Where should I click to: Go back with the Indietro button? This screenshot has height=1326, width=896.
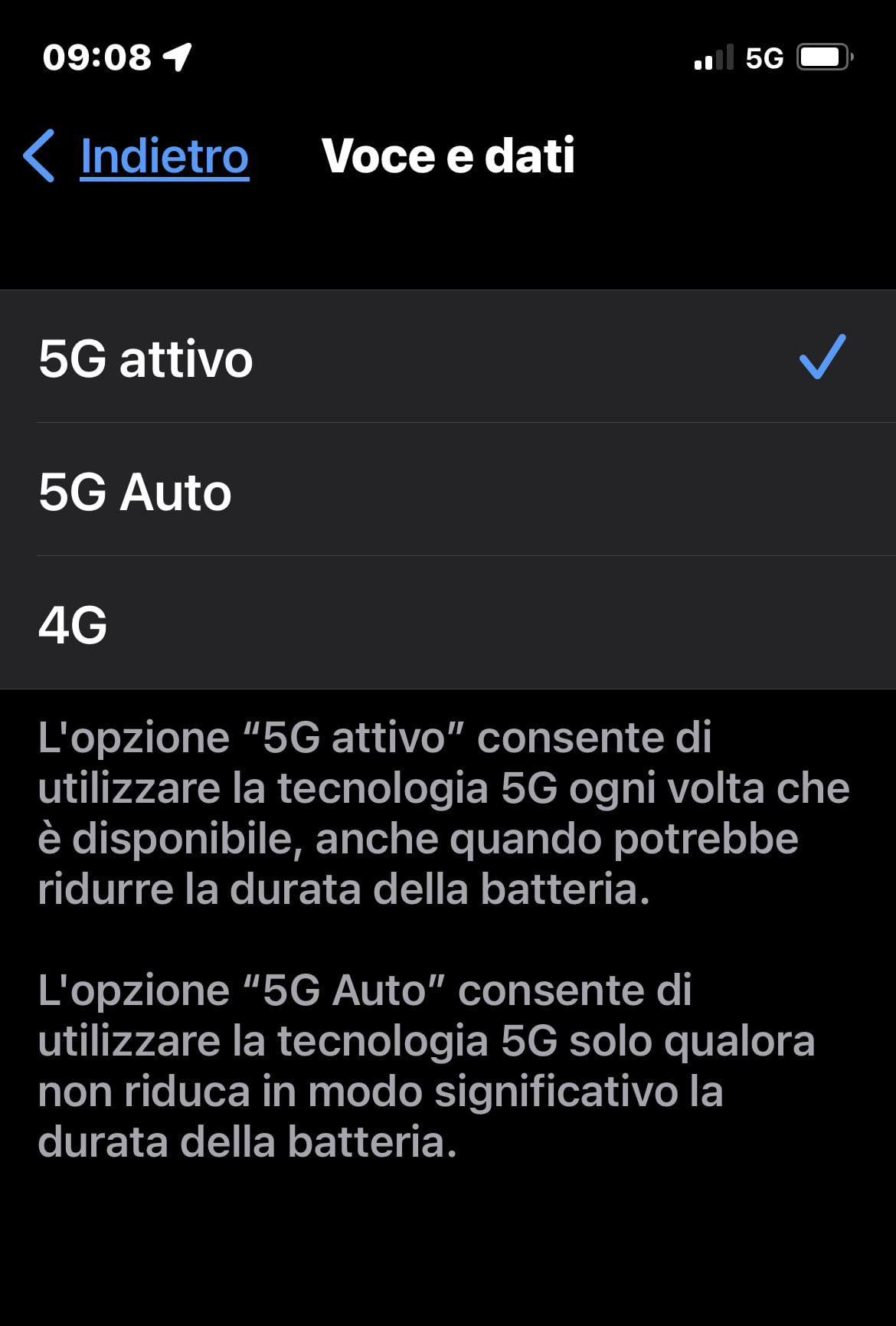[x=138, y=156]
